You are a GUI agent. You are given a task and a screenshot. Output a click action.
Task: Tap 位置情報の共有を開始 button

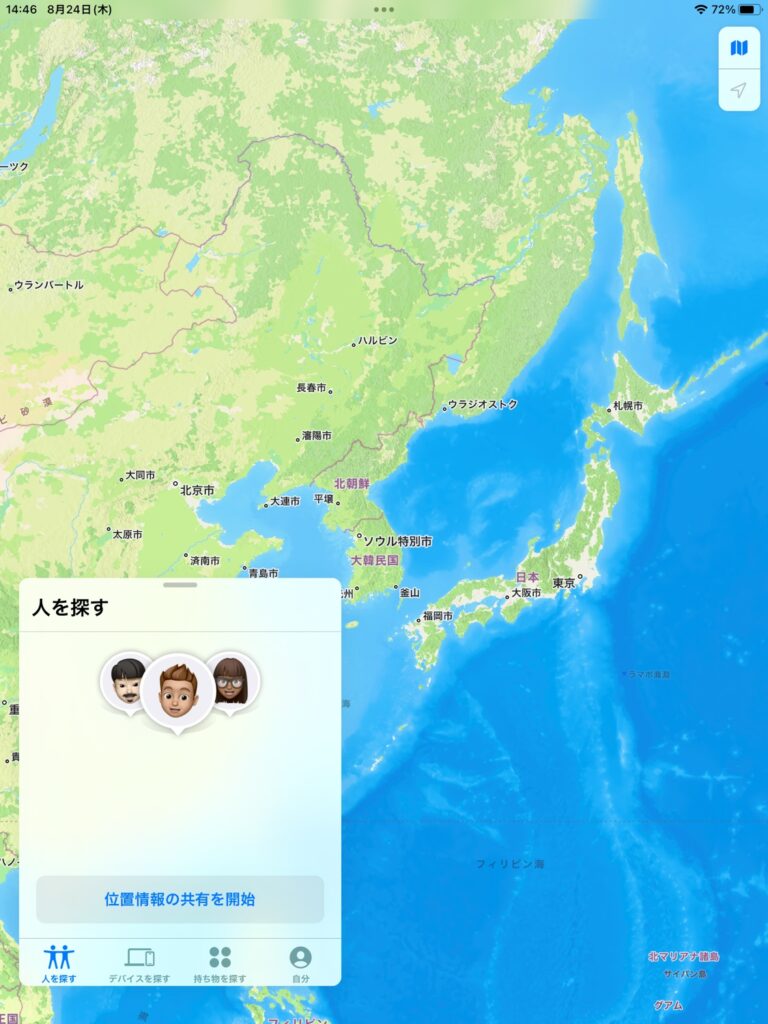[180, 899]
